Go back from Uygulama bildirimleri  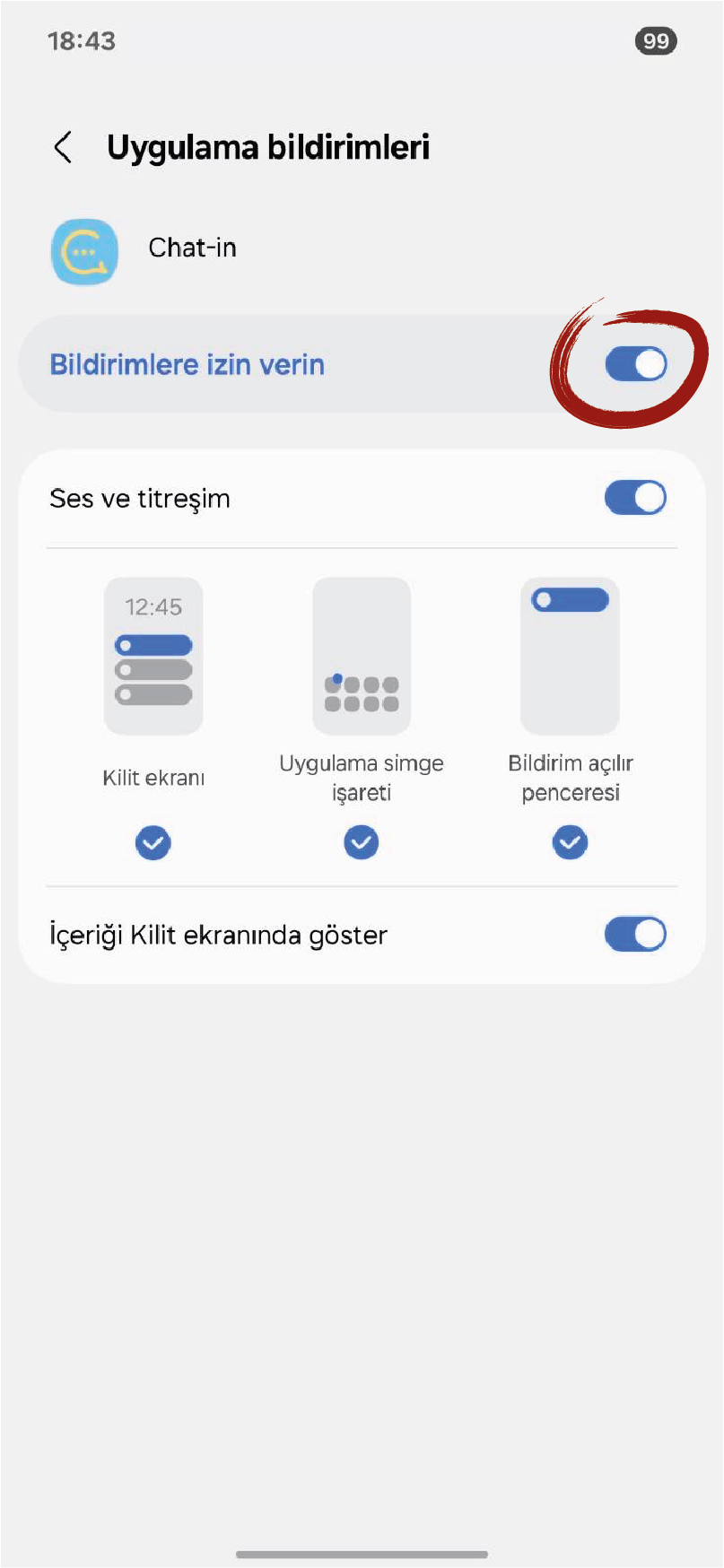point(63,147)
